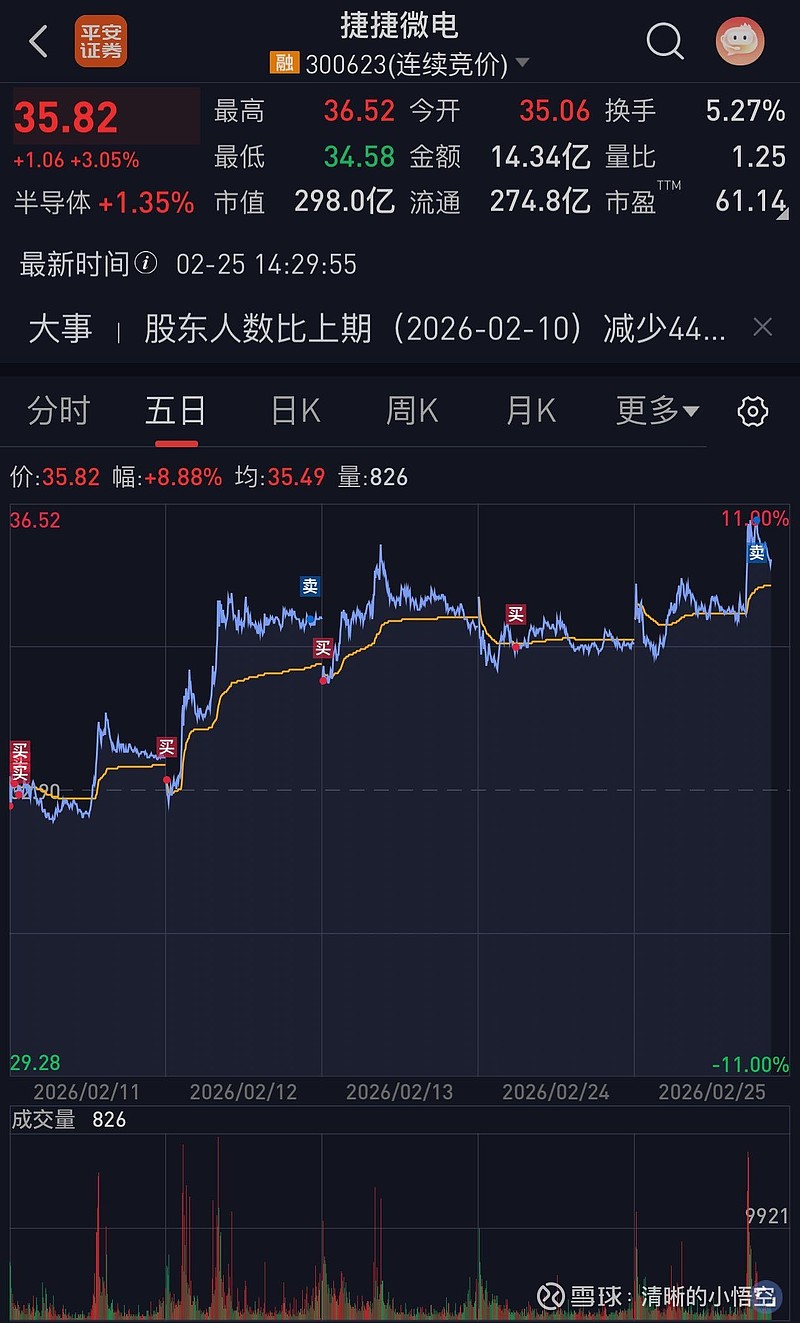Expand the 300623 stock code dropdown
The image size is (800, 1323).
pyautogui.click(x=521, y=65)
